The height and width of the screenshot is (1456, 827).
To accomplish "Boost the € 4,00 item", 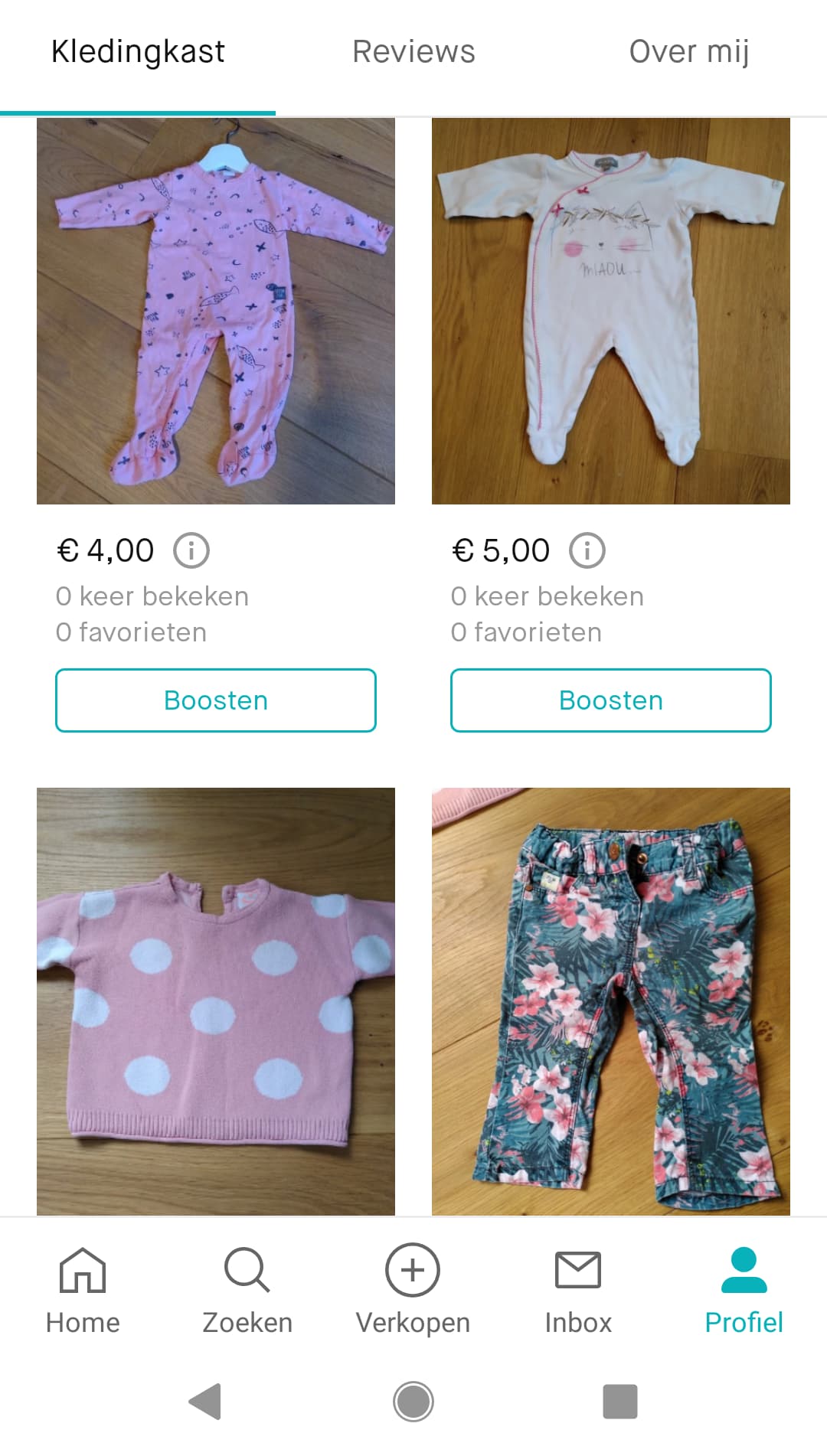I will pos(216,700).
